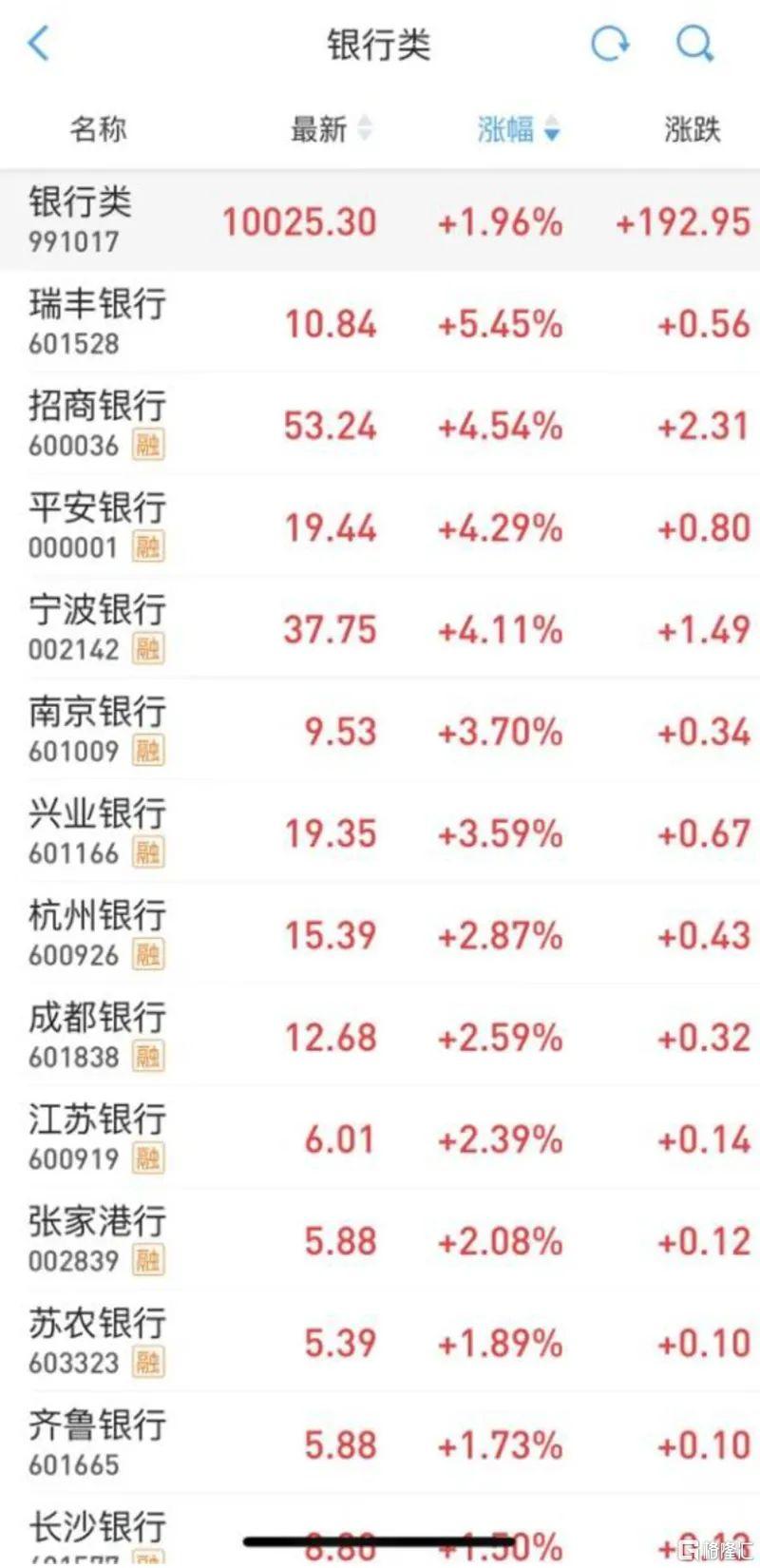The image size is (760, 1568).
Task: Select the 宁波银行 row
Action: pyautogui.click(x=380, y=628)
